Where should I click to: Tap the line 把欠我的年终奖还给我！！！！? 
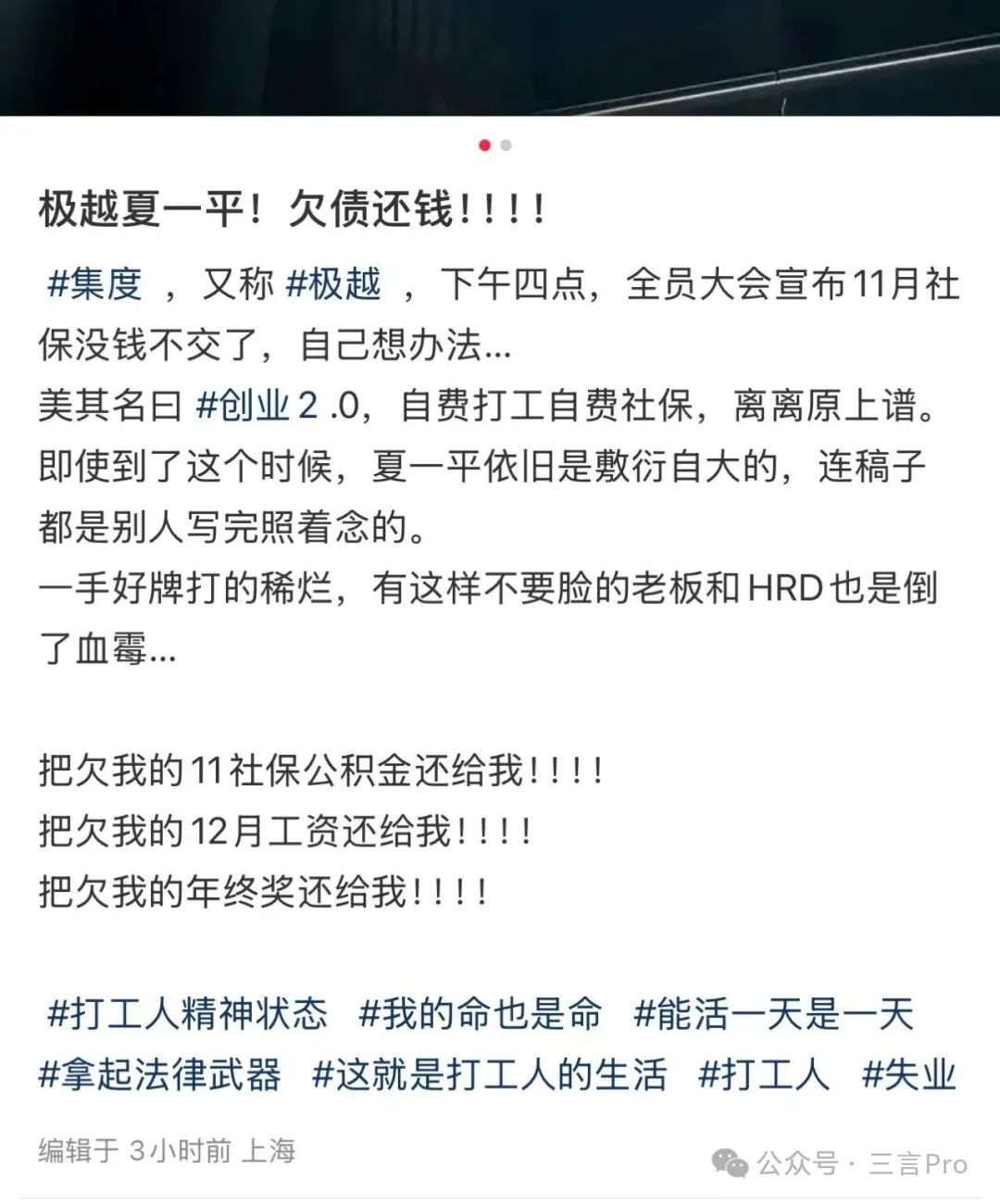(x=264, y=889)
